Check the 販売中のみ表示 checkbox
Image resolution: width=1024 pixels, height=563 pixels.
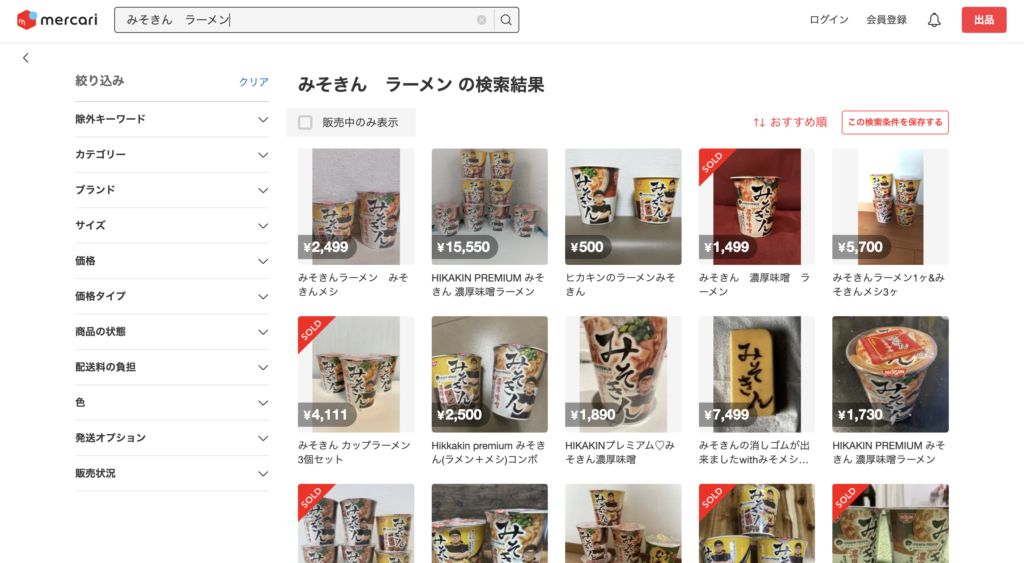click(306, 123)
